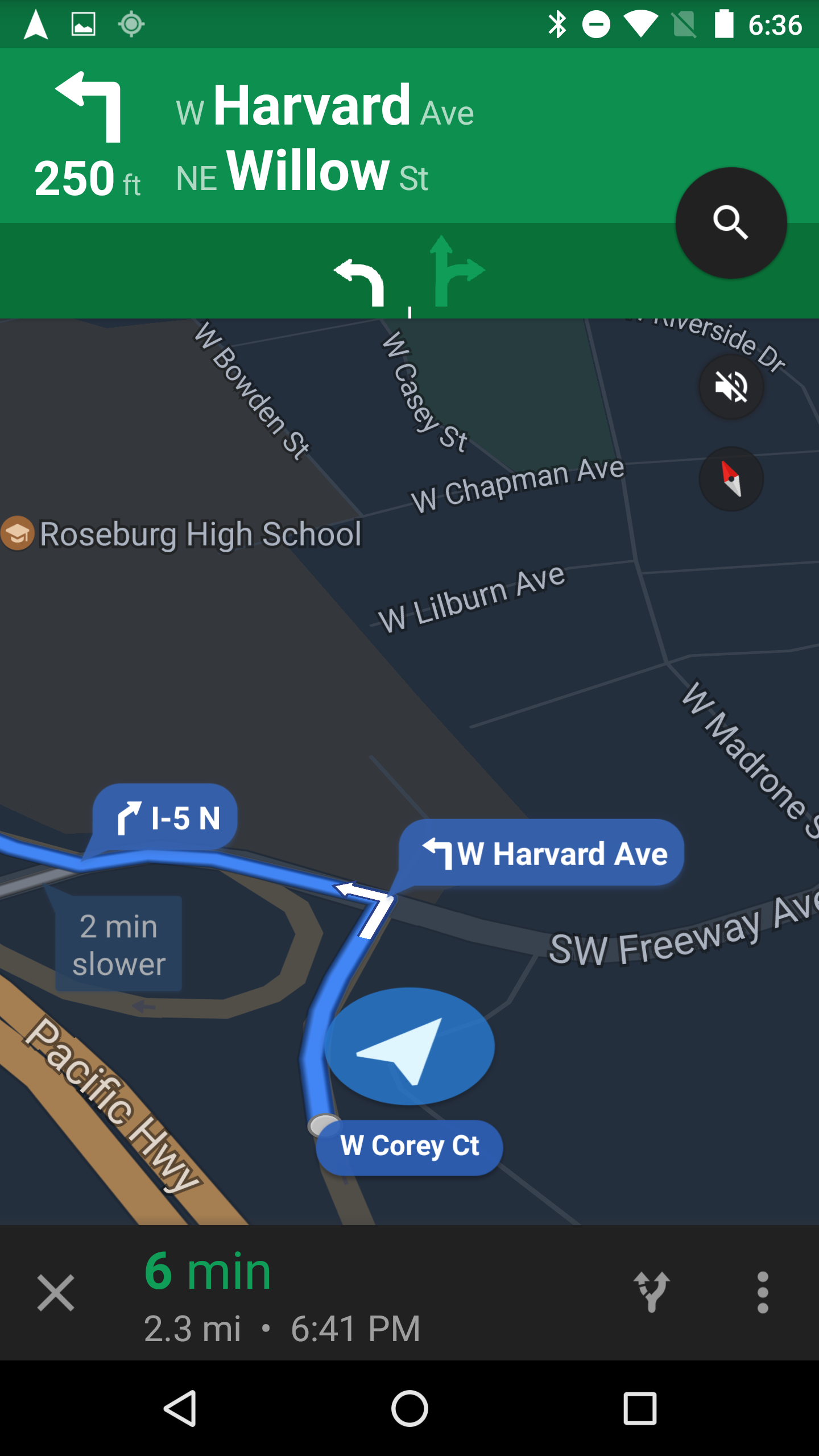This screenshot has width=819, height=1456.
Task: Unmute voice guidance
Action: [x=731, y=387]
